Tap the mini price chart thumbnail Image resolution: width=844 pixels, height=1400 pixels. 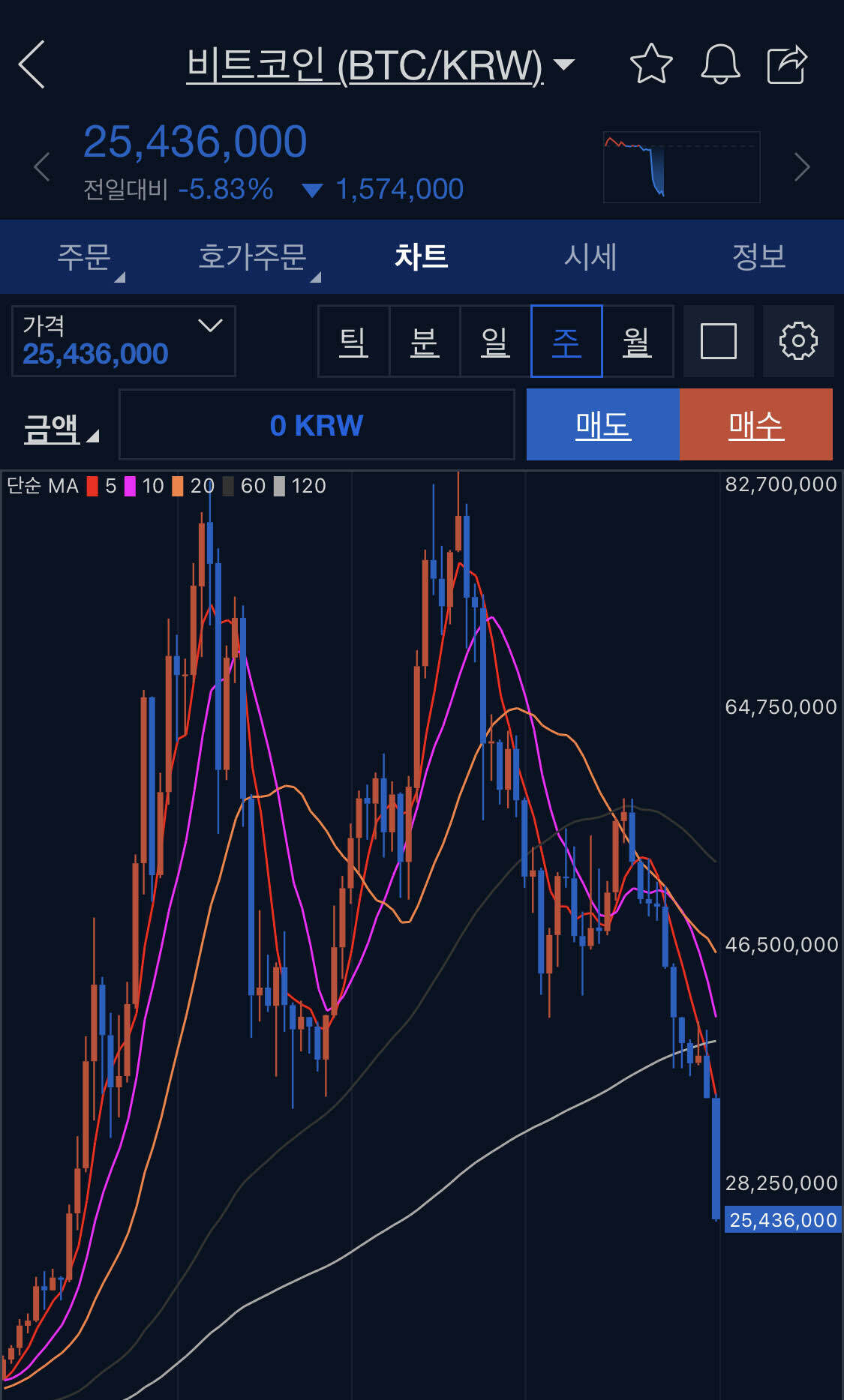tap(681, 166)
